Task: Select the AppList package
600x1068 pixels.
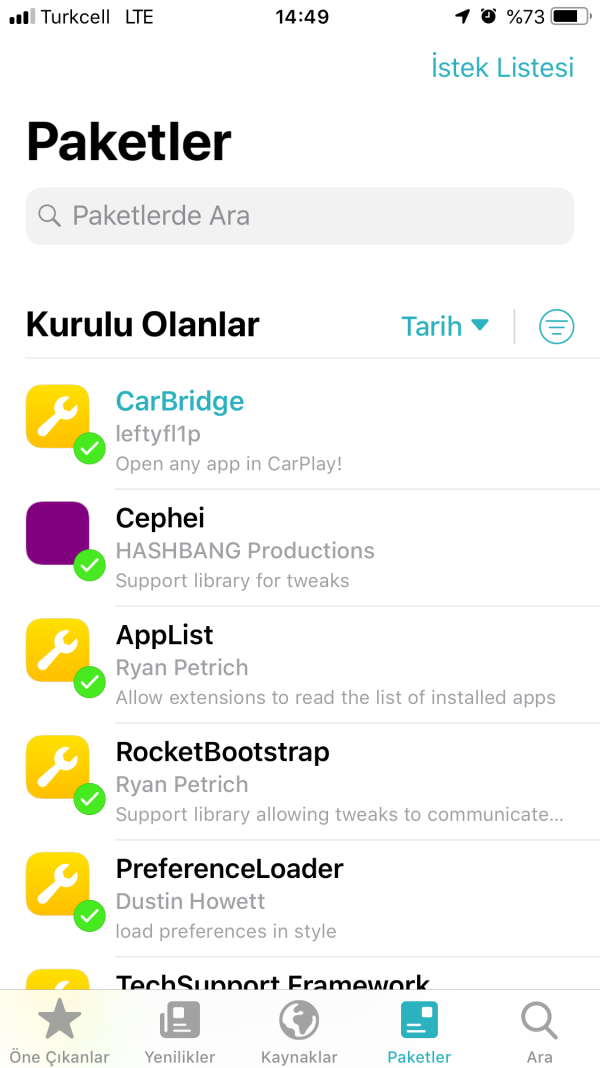Action: click(x=300, y=665)
